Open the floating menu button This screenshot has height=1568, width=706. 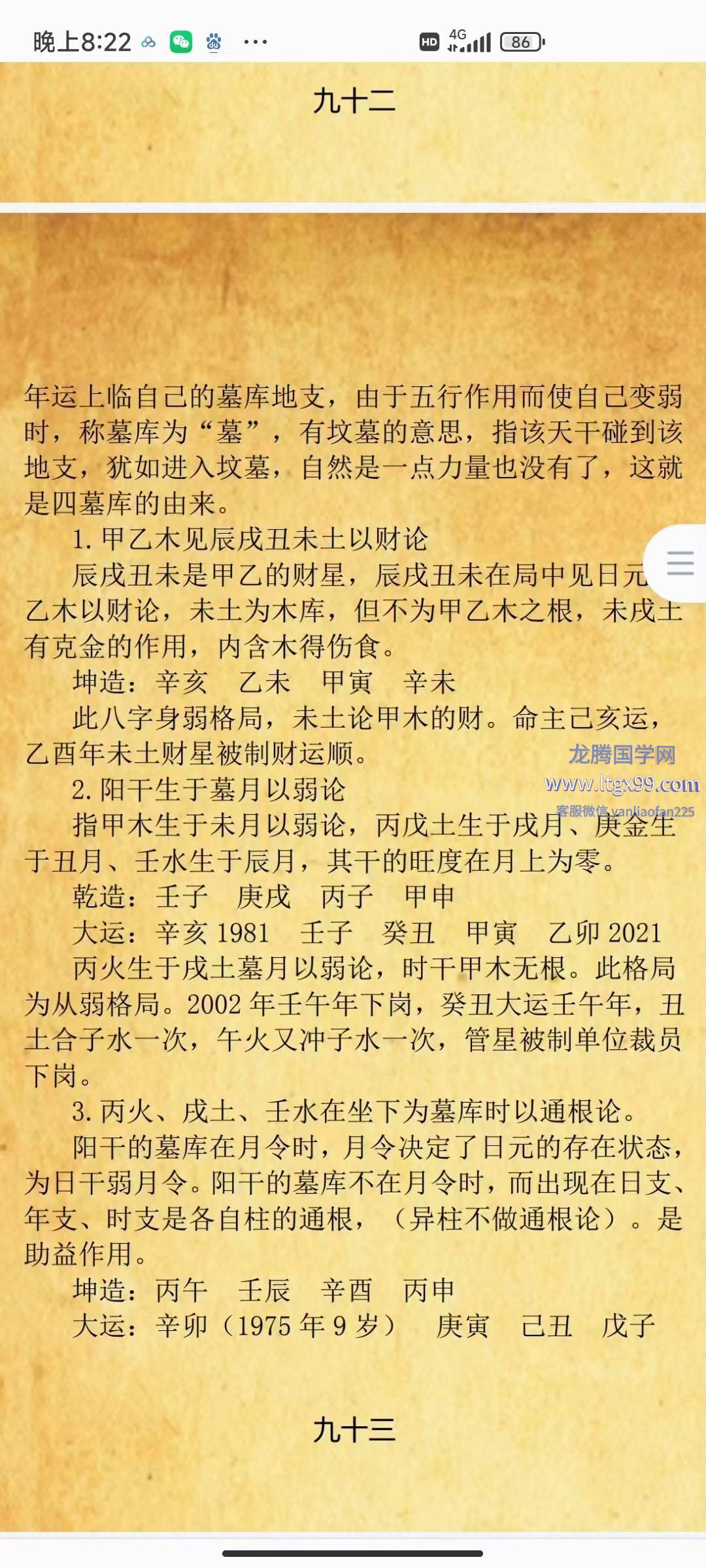[x=679, y=563]
